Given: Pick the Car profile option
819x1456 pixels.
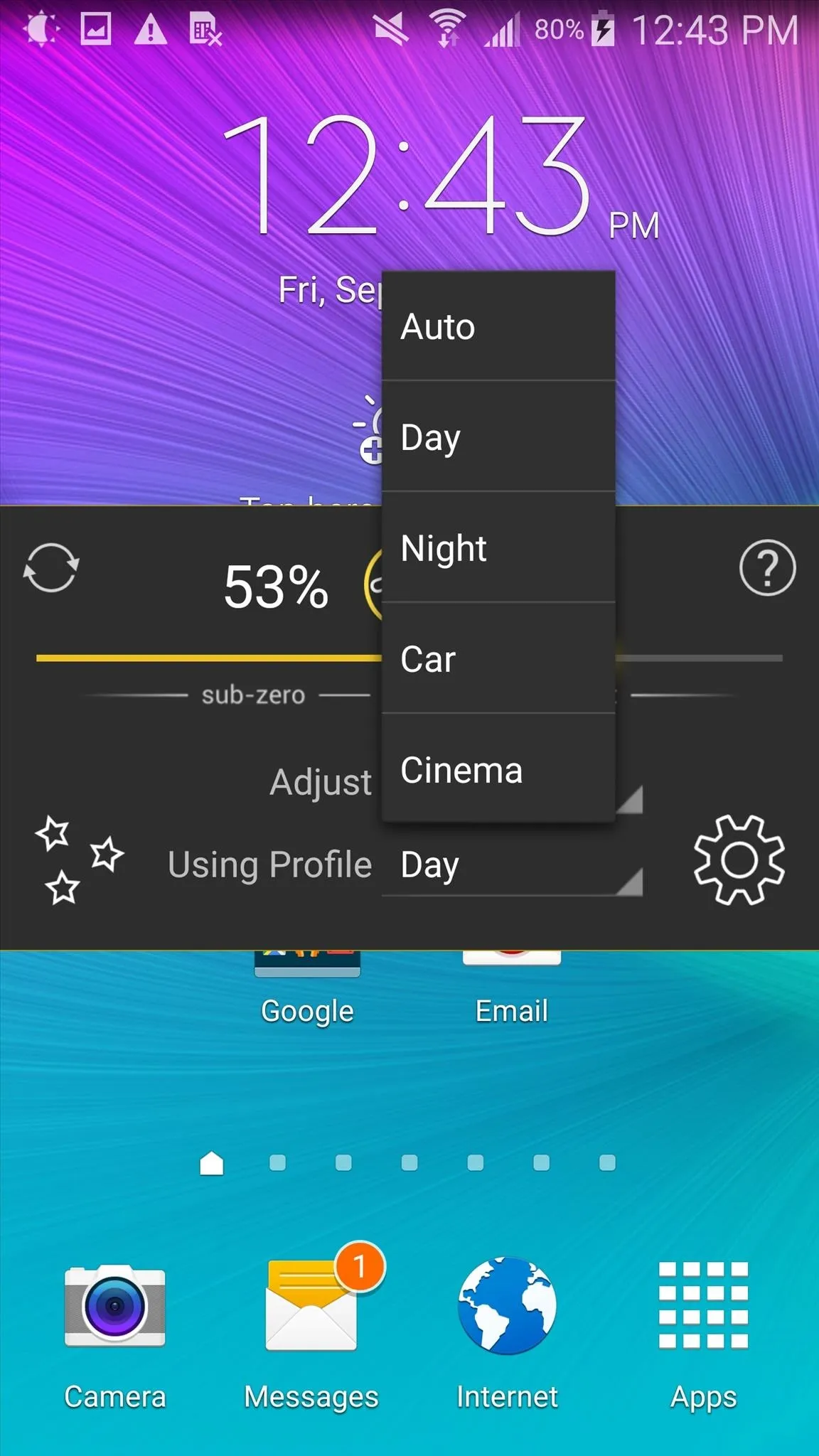Looking at the screenshot, I should coord(498,658).
